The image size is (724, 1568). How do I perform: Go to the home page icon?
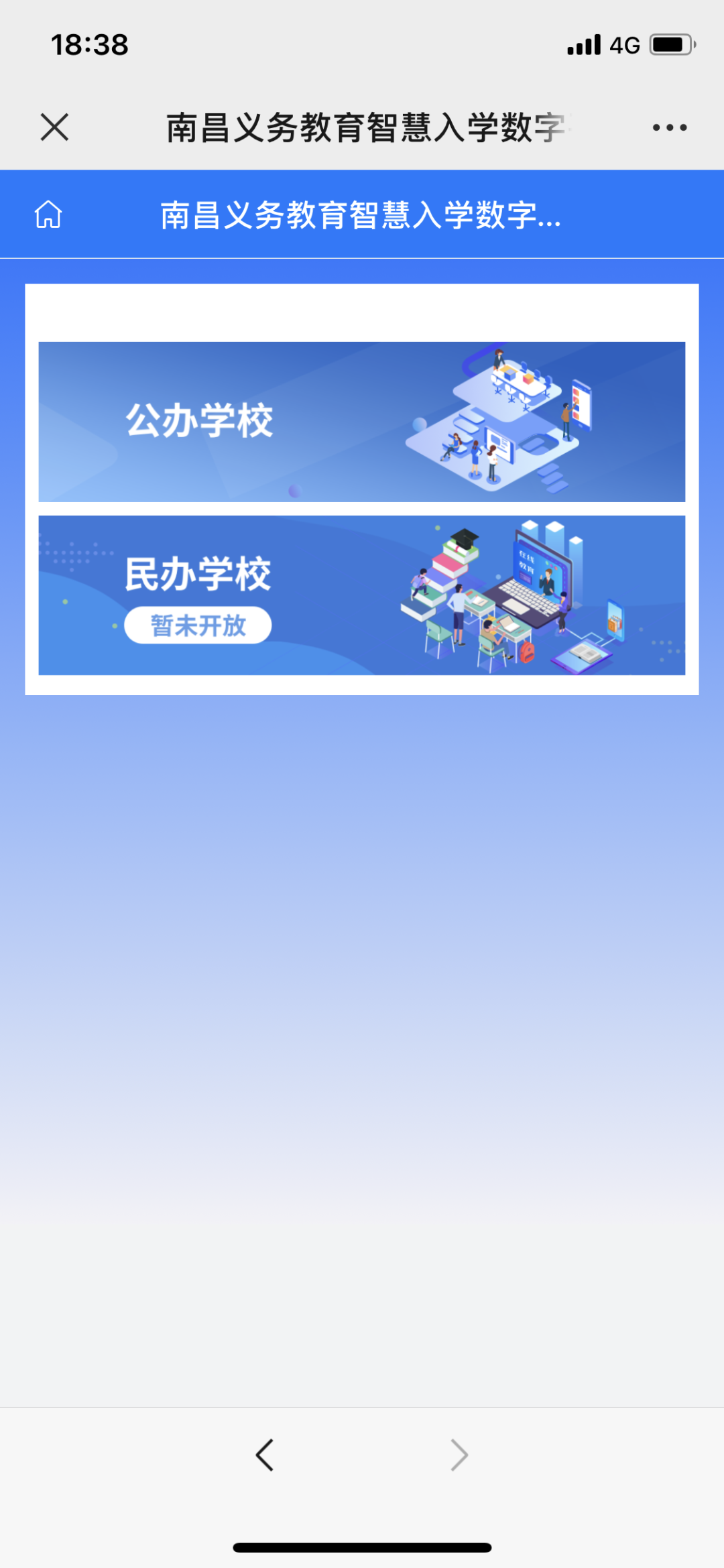[48, 215]
